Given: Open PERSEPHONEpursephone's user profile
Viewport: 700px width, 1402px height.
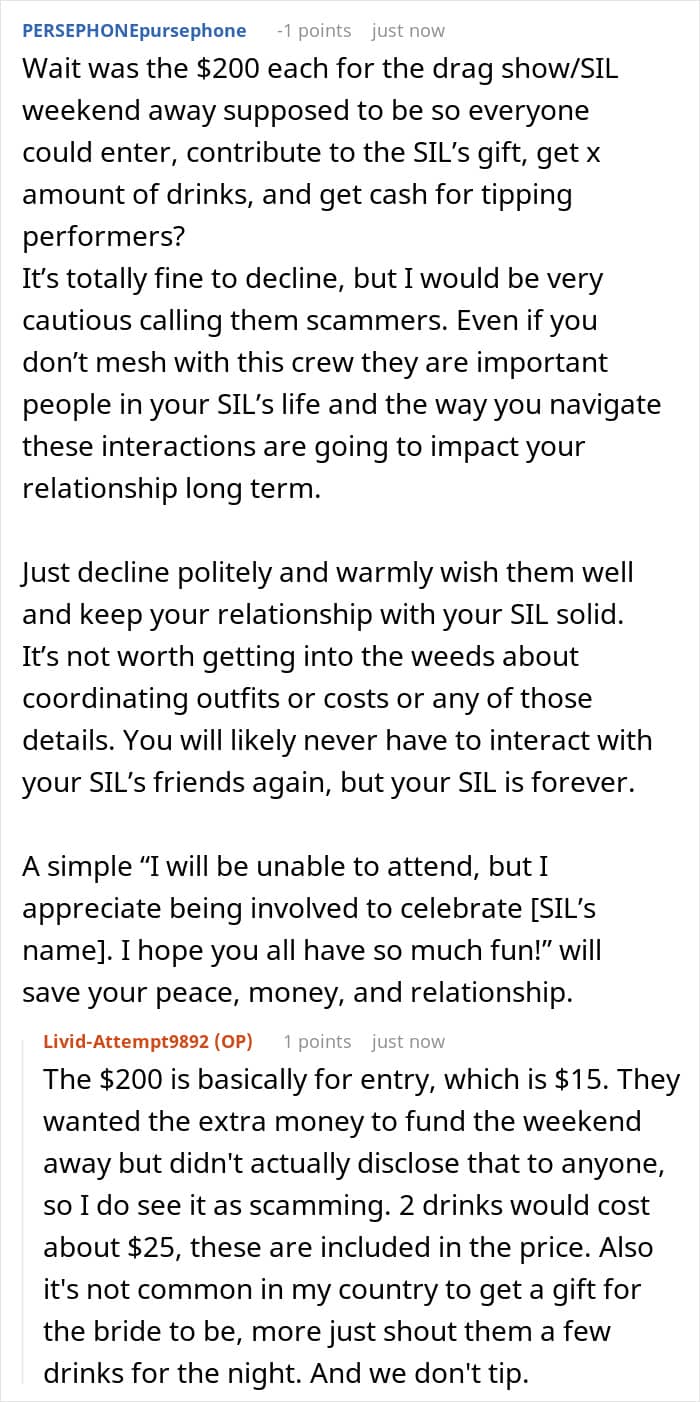Looking at the screenshot, I should click(x=135, y=31).
